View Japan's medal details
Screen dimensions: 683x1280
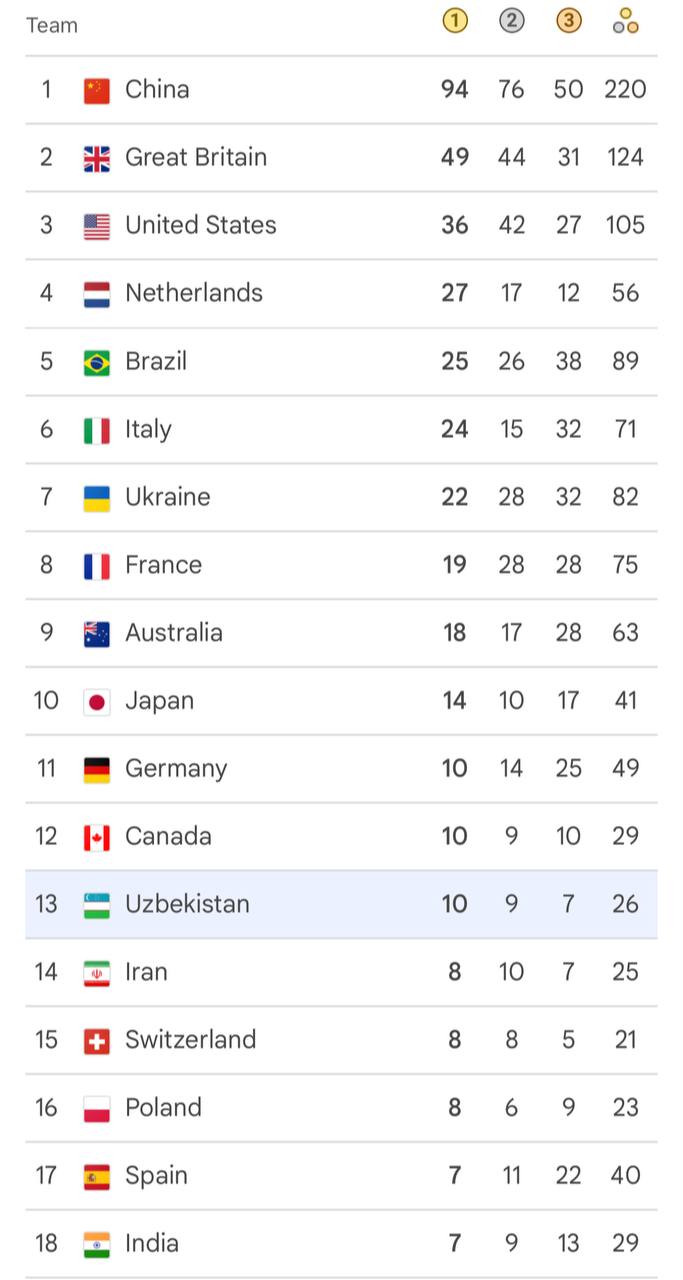tap(341, 702)
